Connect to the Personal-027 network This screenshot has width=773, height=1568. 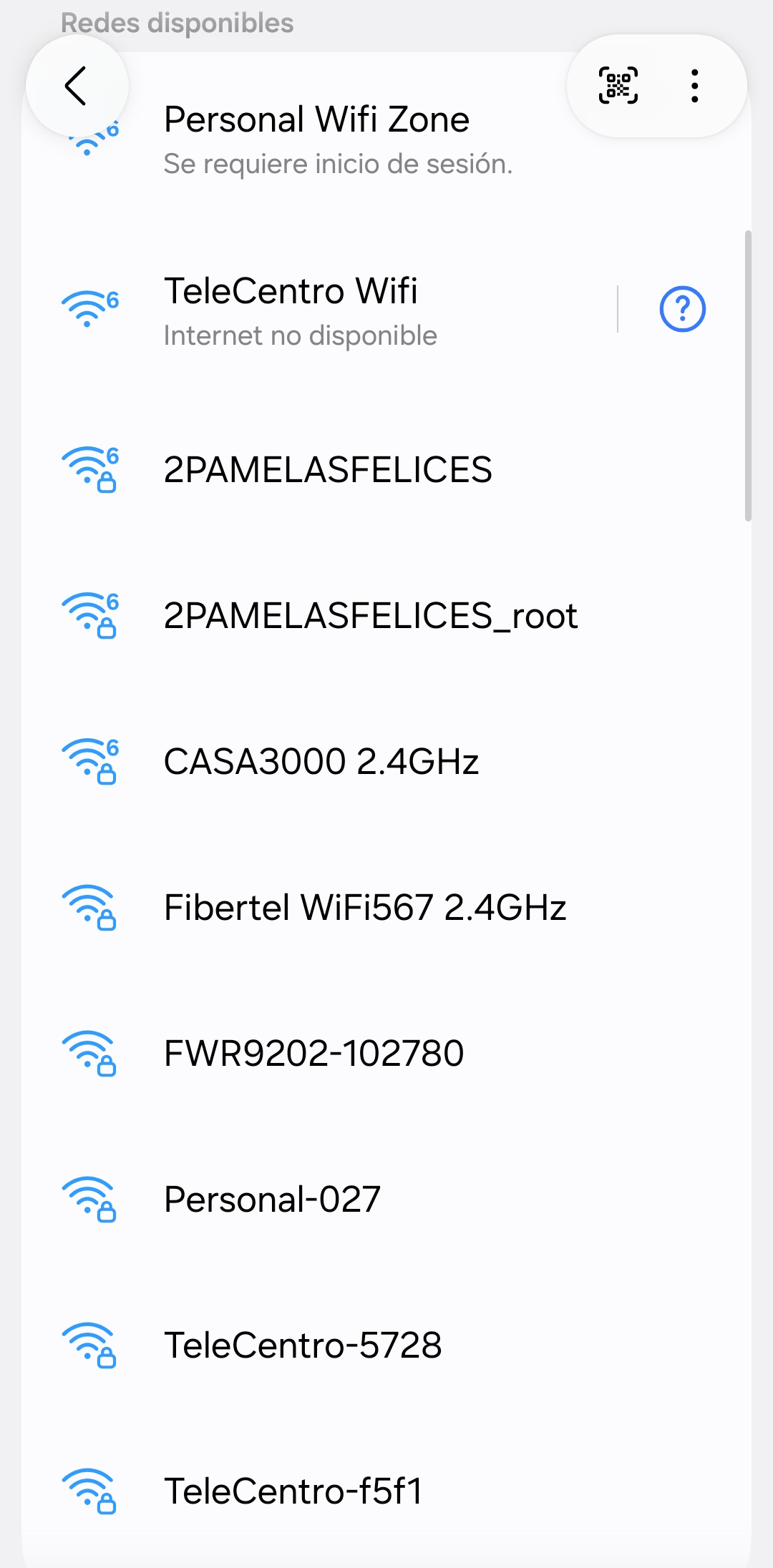[x=386, y=1200]
